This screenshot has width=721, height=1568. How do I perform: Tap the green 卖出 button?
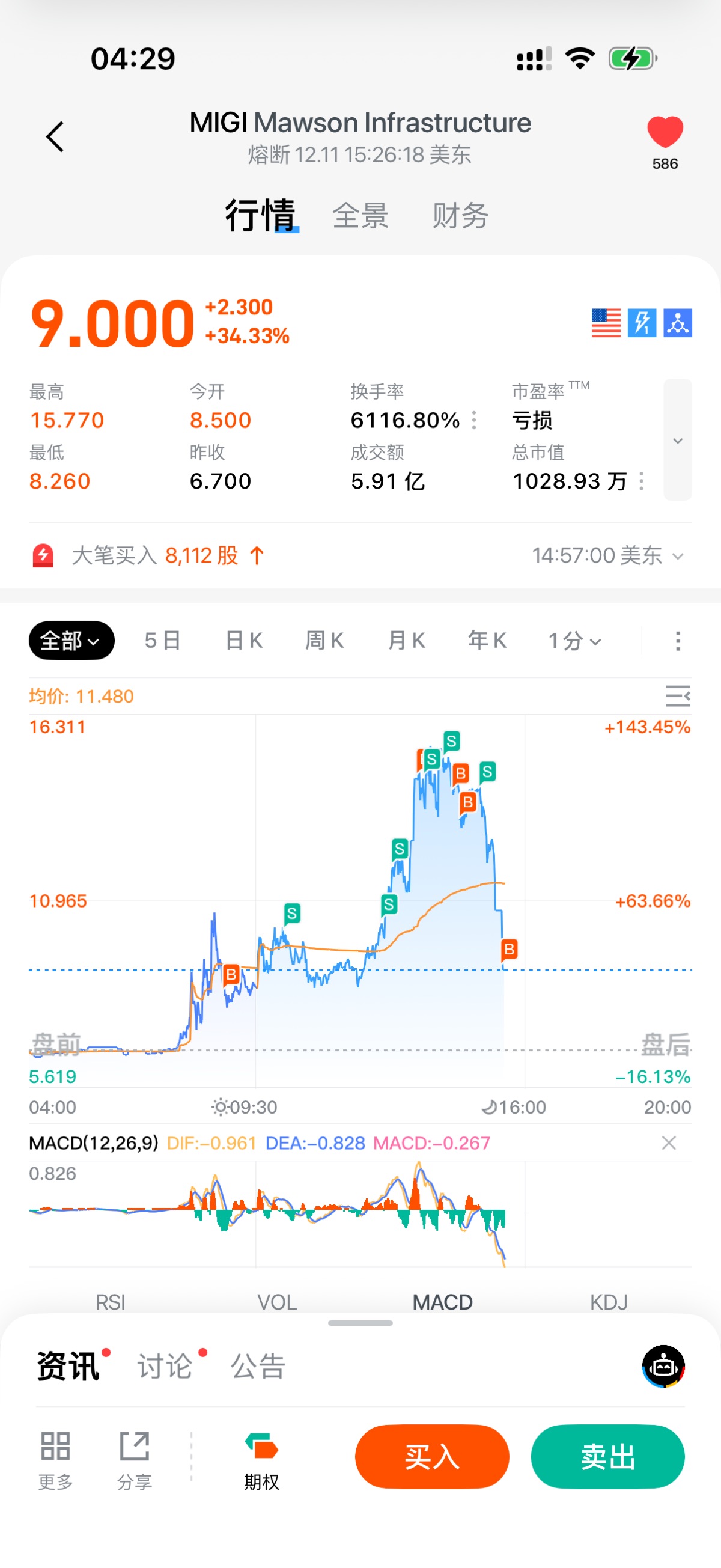coord(607,1457)
